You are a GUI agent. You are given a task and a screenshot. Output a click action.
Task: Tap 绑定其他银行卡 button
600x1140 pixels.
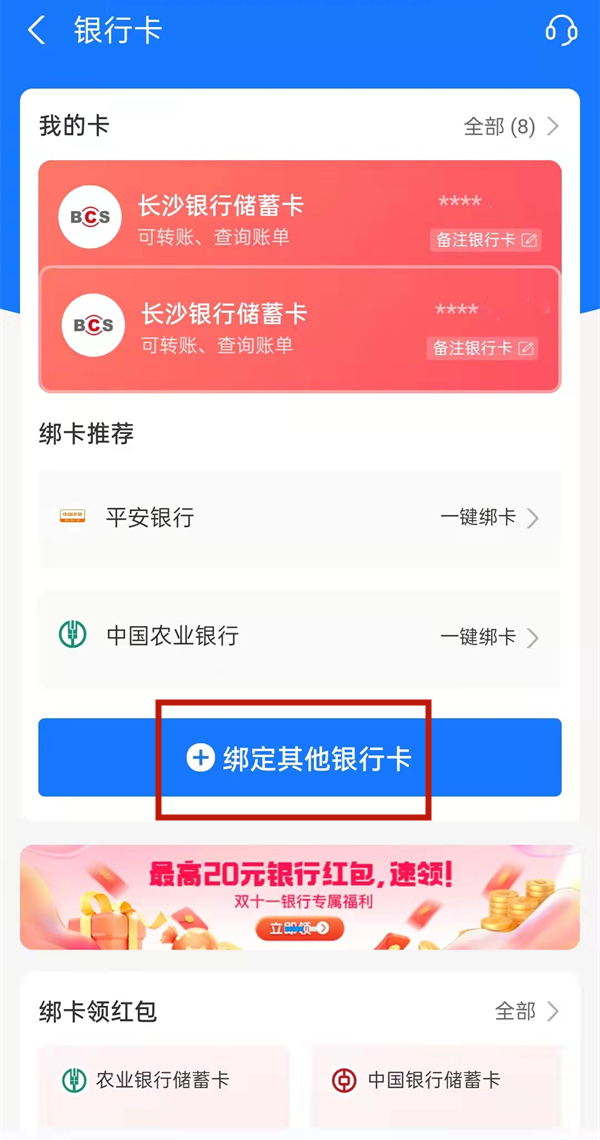(x=299, y=758)
